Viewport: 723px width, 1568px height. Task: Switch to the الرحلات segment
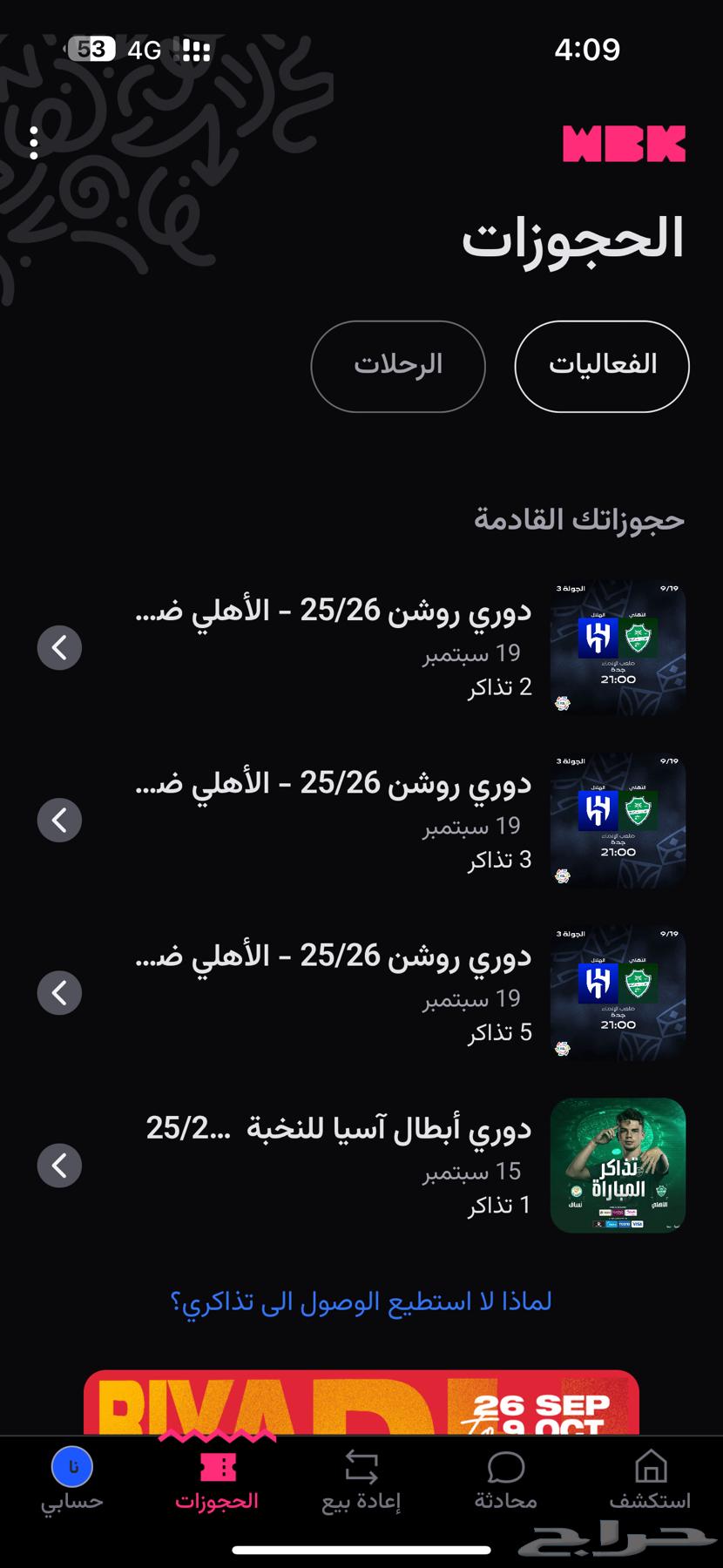pos(398,366)
